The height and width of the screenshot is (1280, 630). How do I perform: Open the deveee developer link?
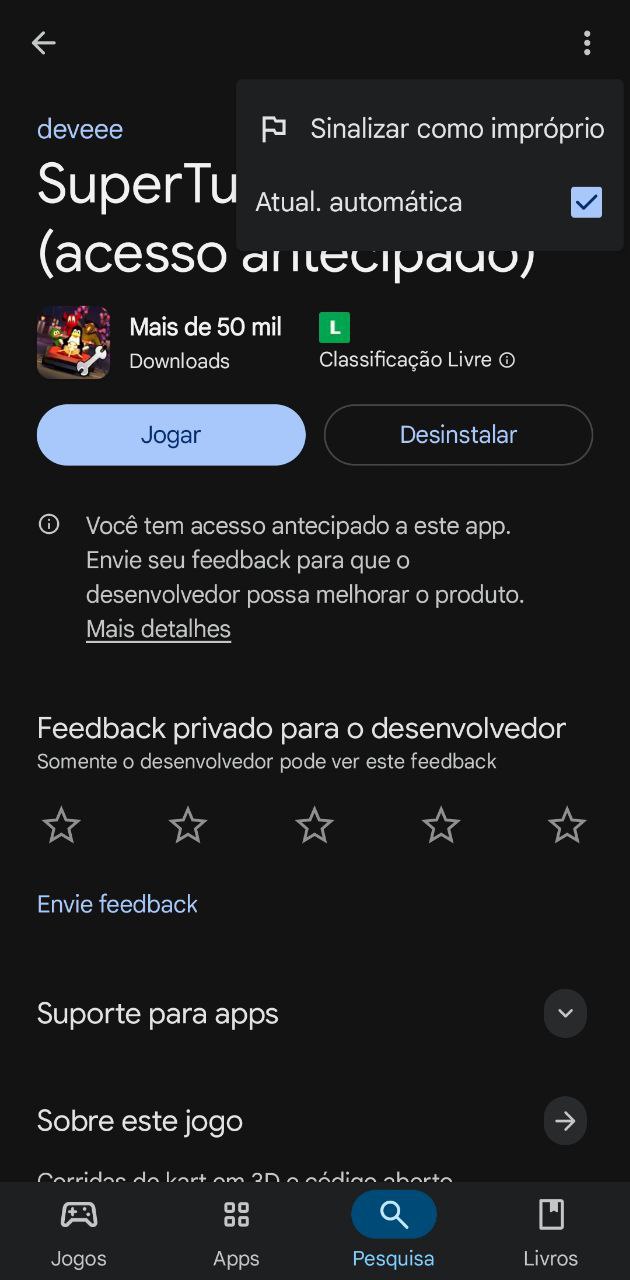80,130
